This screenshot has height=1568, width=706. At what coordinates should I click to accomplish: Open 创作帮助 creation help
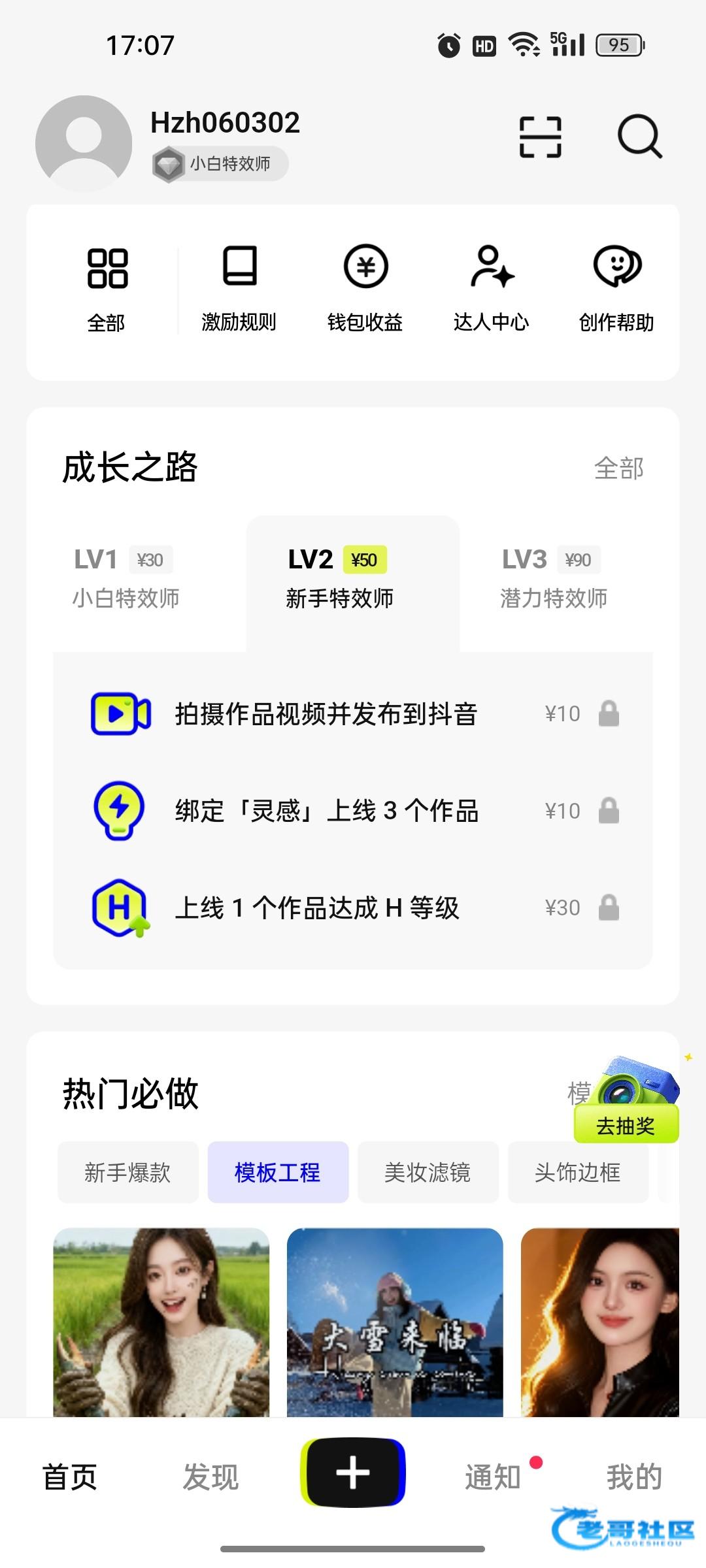pos(616,289)
